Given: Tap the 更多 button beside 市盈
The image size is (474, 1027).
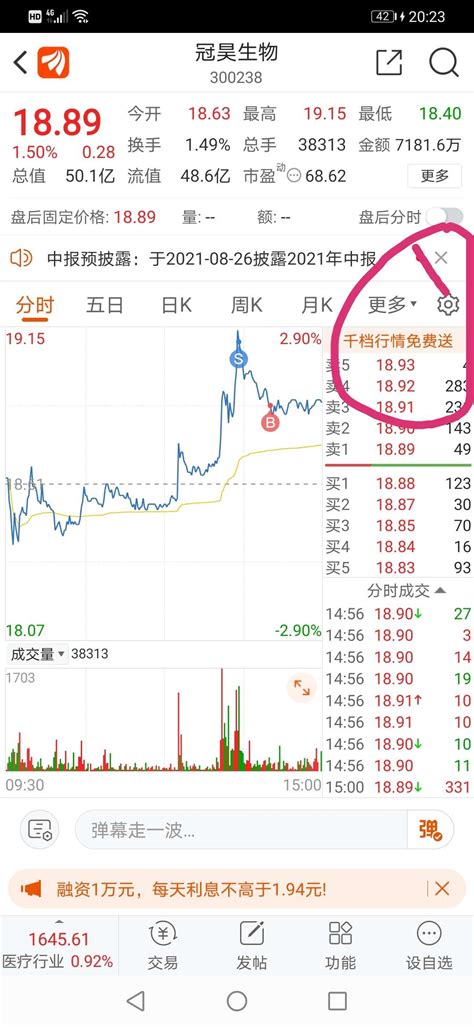Looking at the screenshot, I should pos(434,176).
